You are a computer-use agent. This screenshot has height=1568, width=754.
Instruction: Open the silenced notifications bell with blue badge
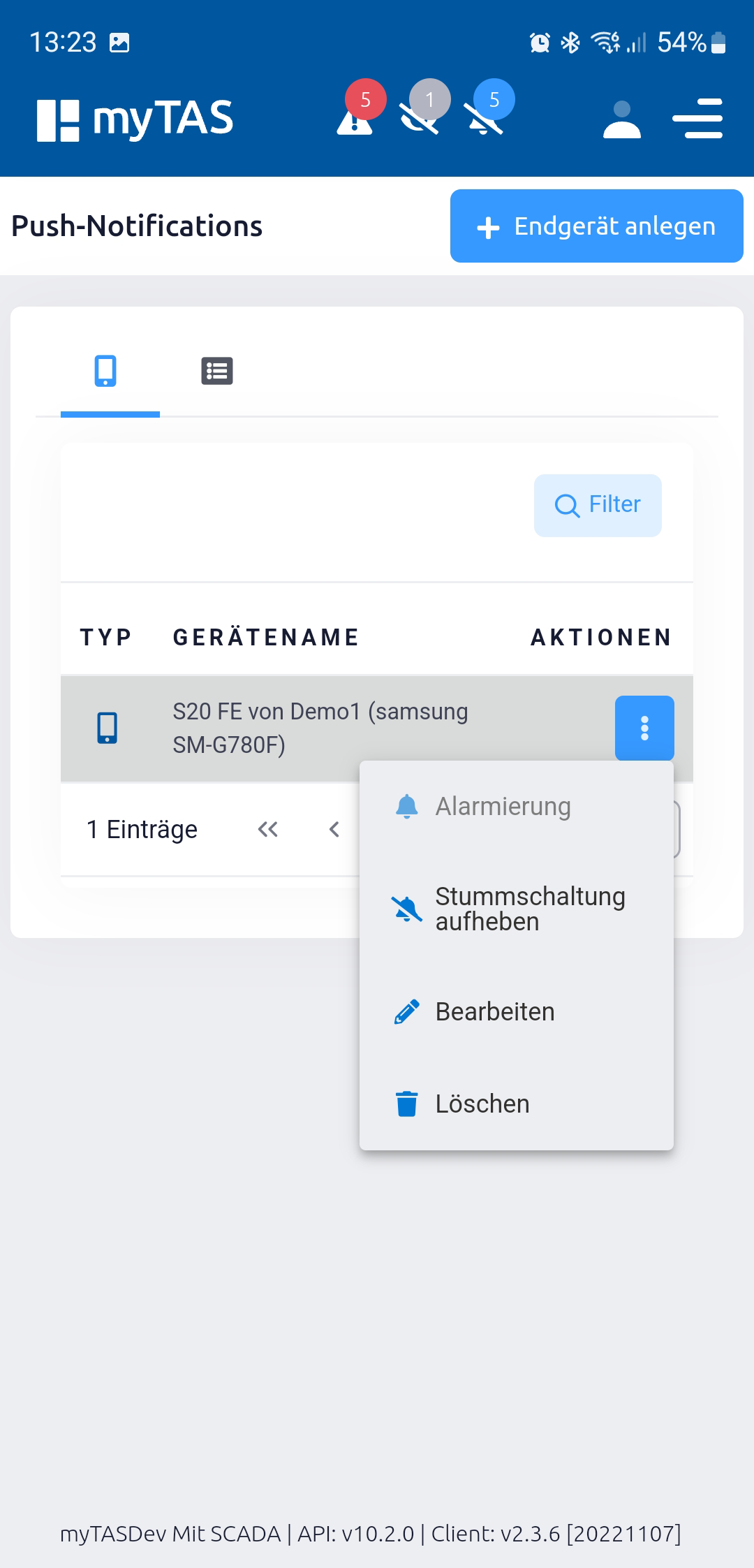click(487, 112)
